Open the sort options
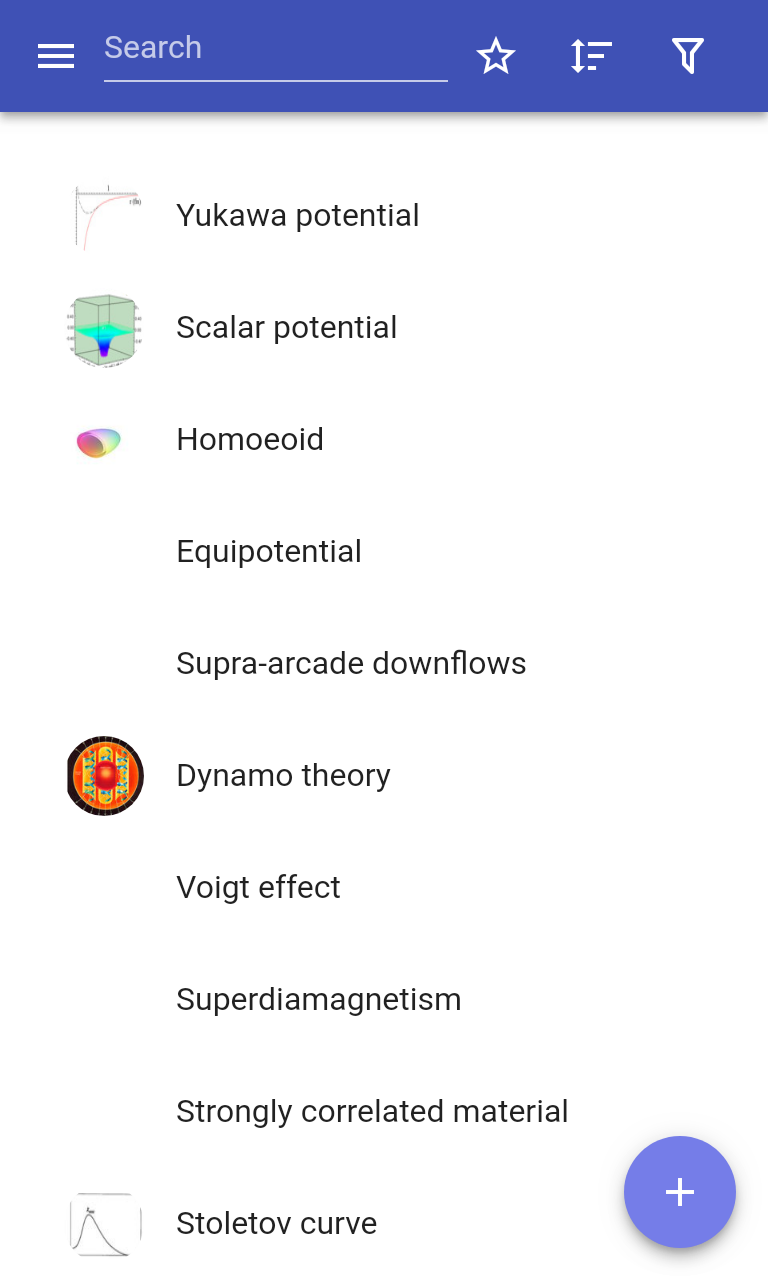Screen dimensions: 768x1280 click(591, 57)
